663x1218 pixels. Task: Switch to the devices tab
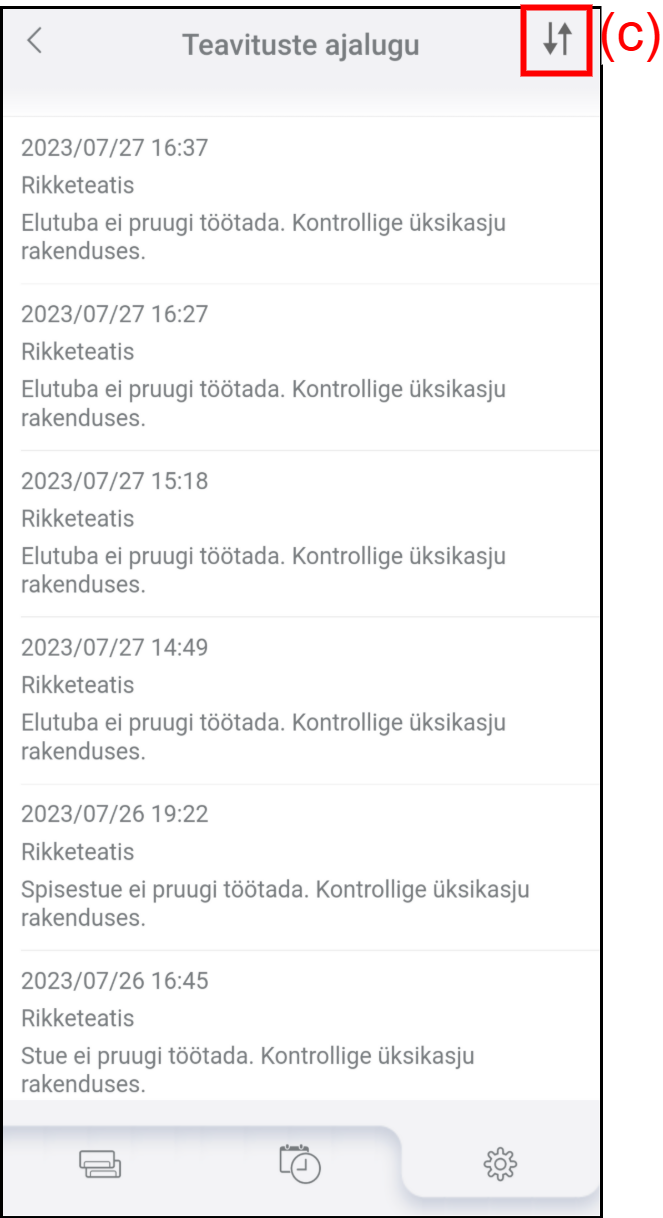coord(100,1164)
